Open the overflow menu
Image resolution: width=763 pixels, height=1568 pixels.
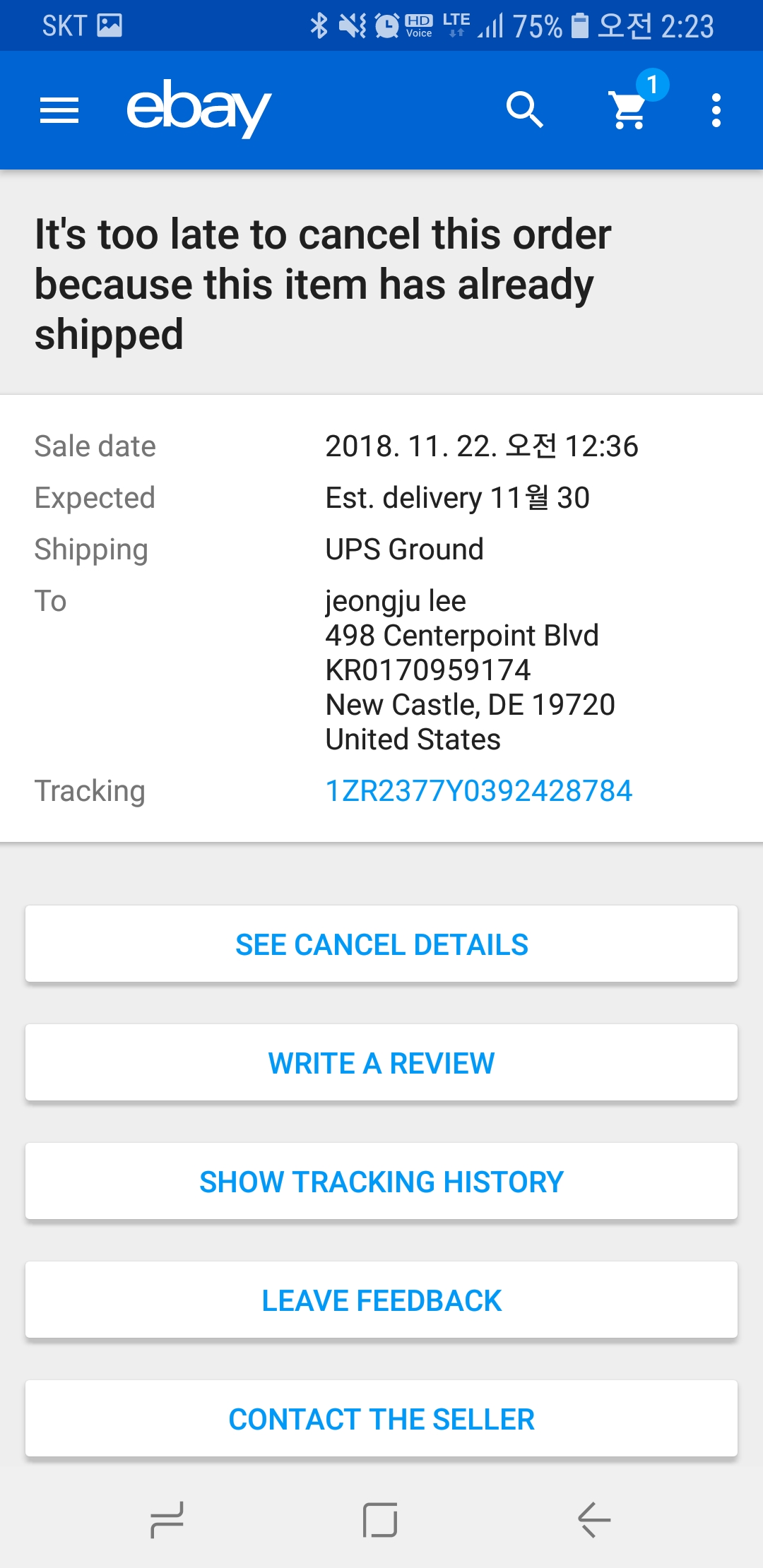tap(716, 110)
